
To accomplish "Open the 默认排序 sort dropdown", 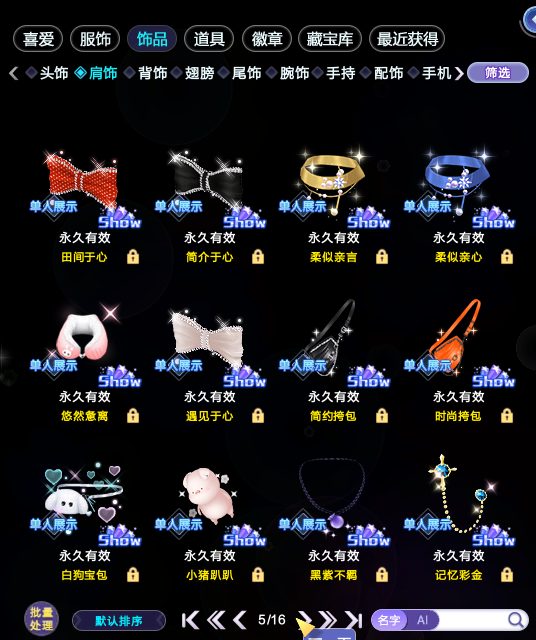I will [119, 621].
